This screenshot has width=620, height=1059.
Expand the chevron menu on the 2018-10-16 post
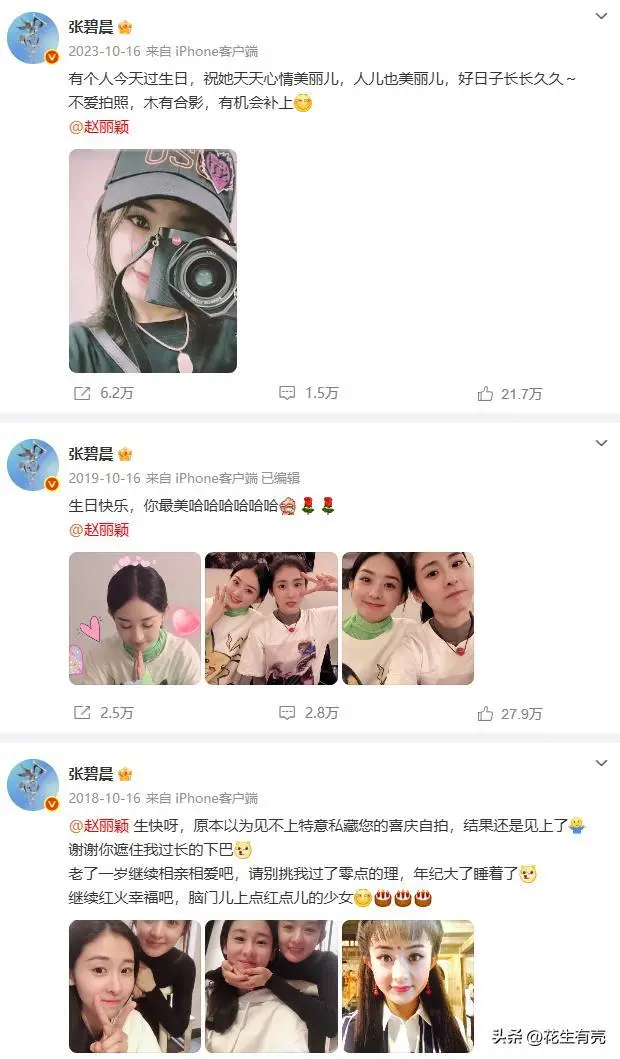[x=601, y=763]
